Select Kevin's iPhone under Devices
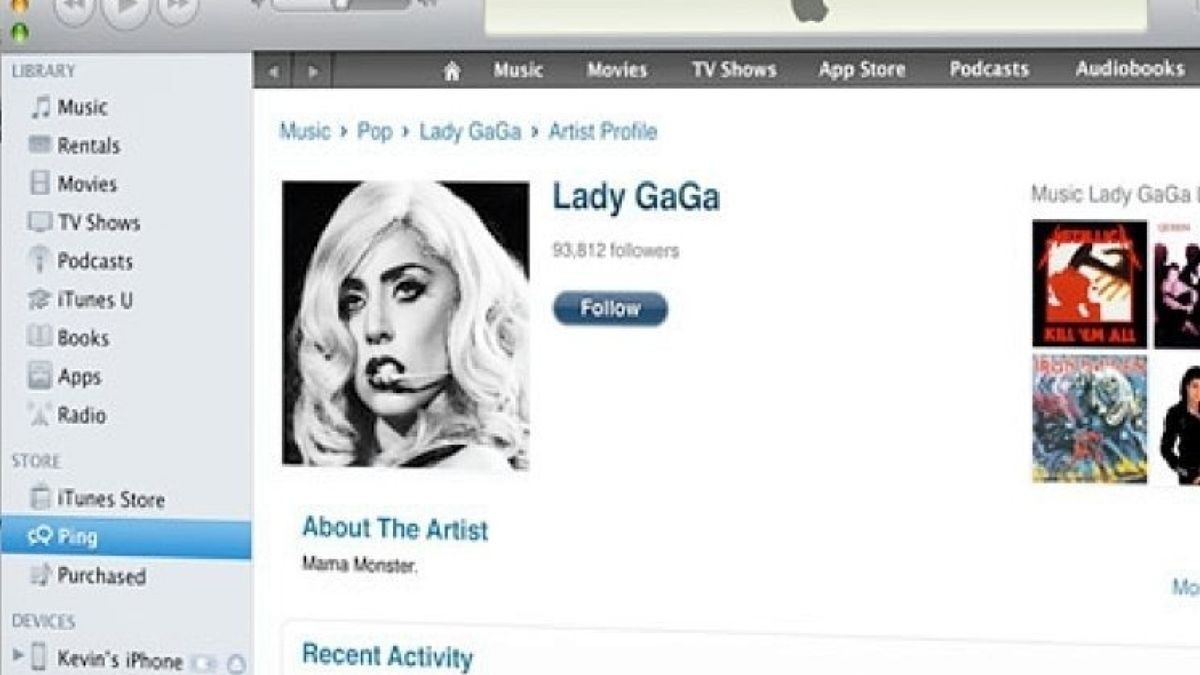Screen dimensions: 1200x675 (x=119, y=660)
